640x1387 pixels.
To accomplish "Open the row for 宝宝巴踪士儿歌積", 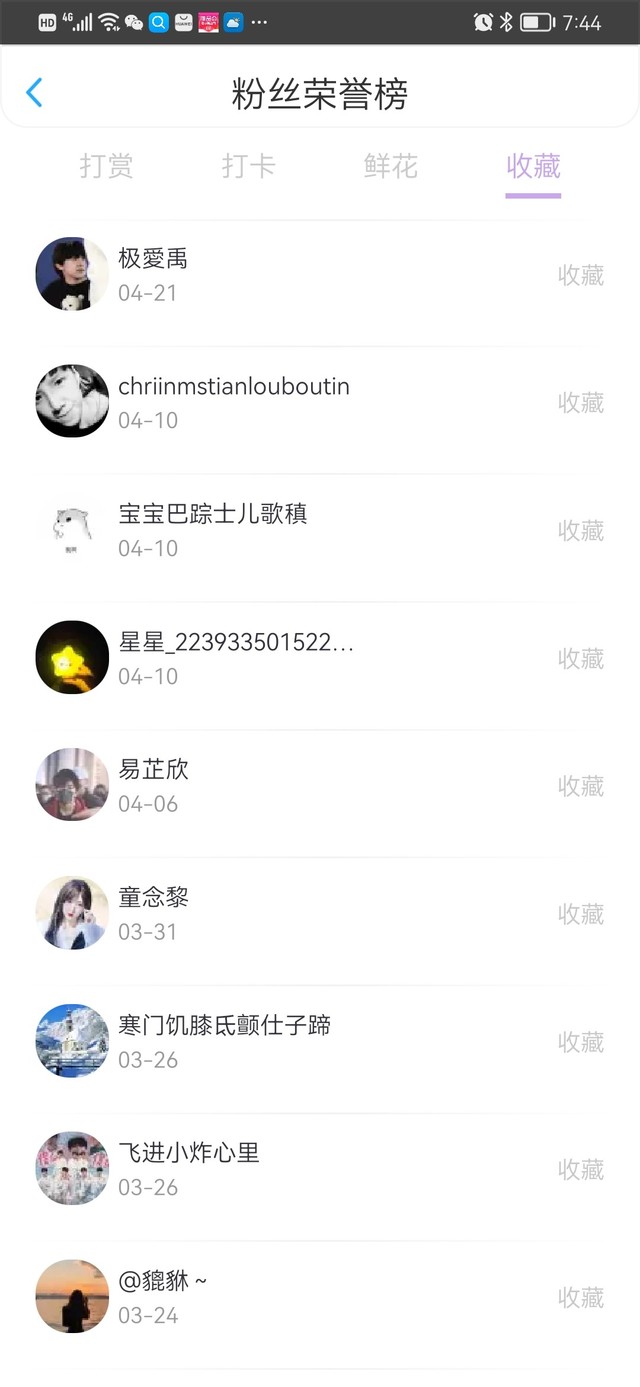I will (x=320, y=530).
